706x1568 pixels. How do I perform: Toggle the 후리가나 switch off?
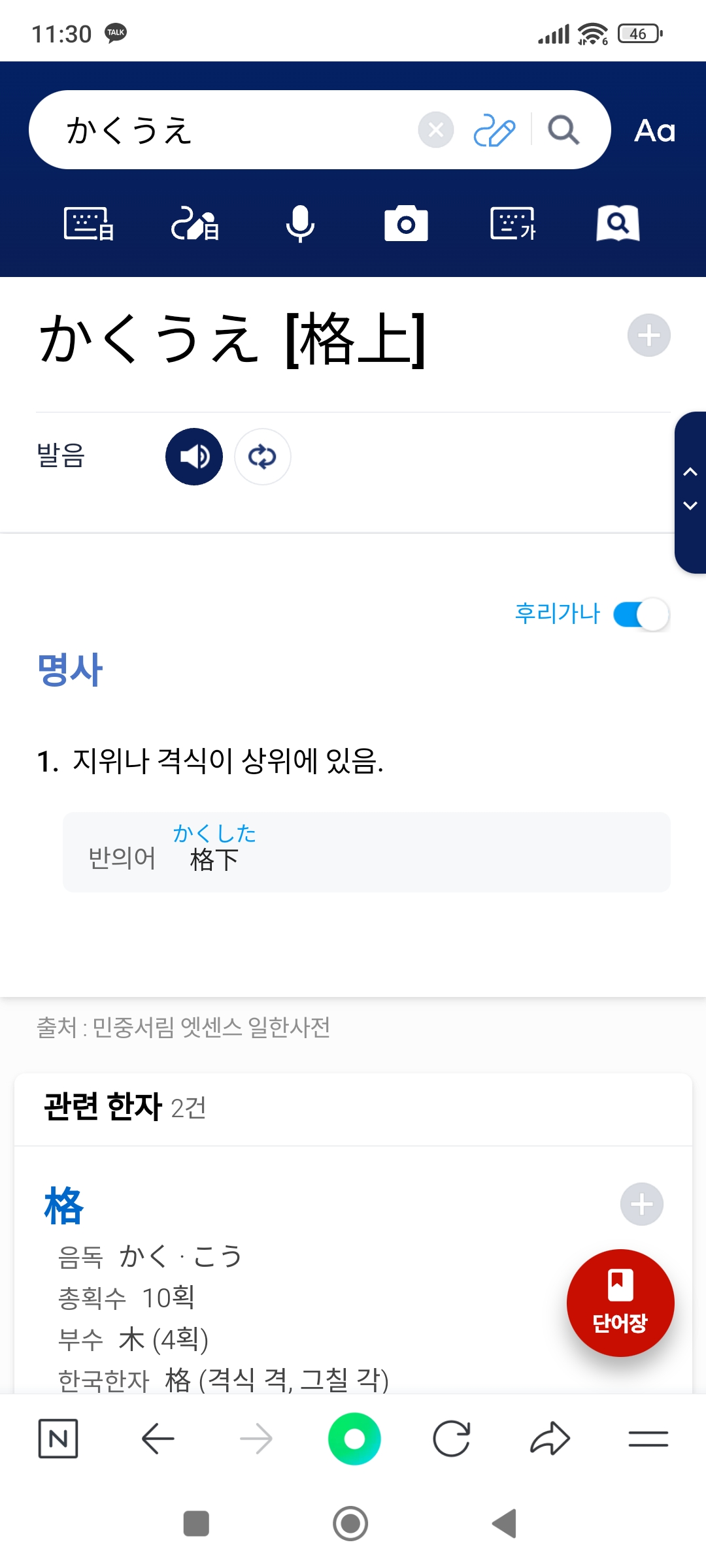641,614
